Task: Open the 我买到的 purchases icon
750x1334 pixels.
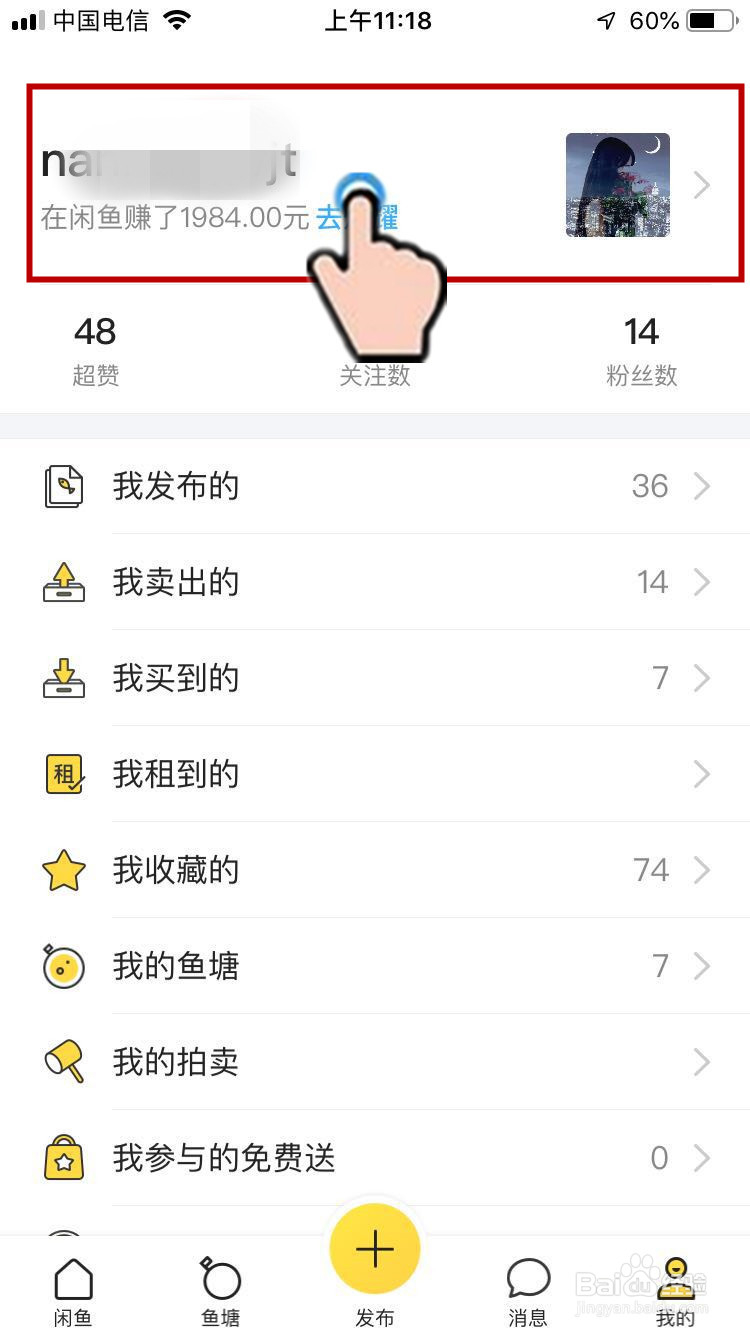Action: [x=64, y=678]
